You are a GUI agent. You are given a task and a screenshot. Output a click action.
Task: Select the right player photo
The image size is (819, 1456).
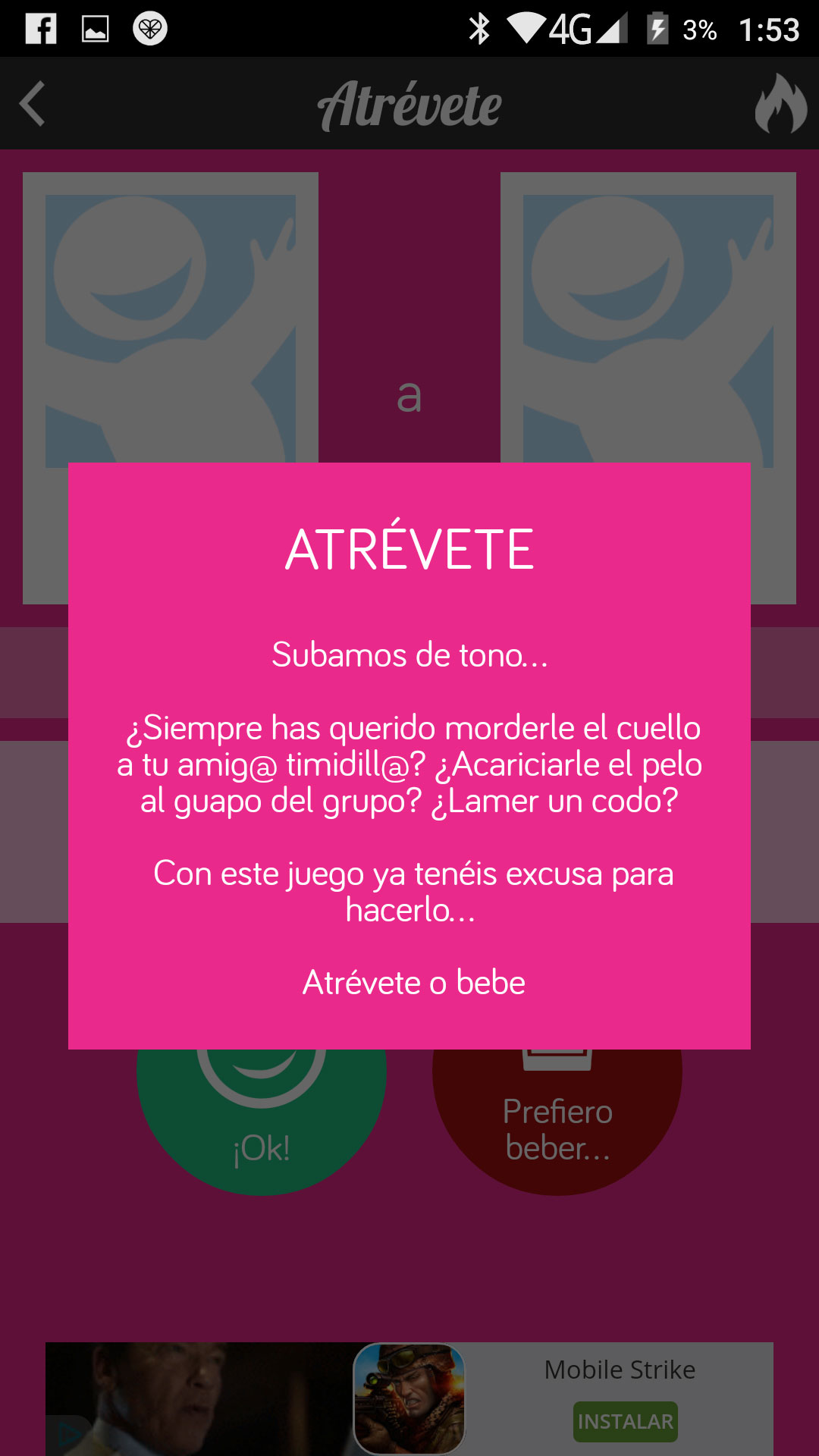(x=648, y=318)
